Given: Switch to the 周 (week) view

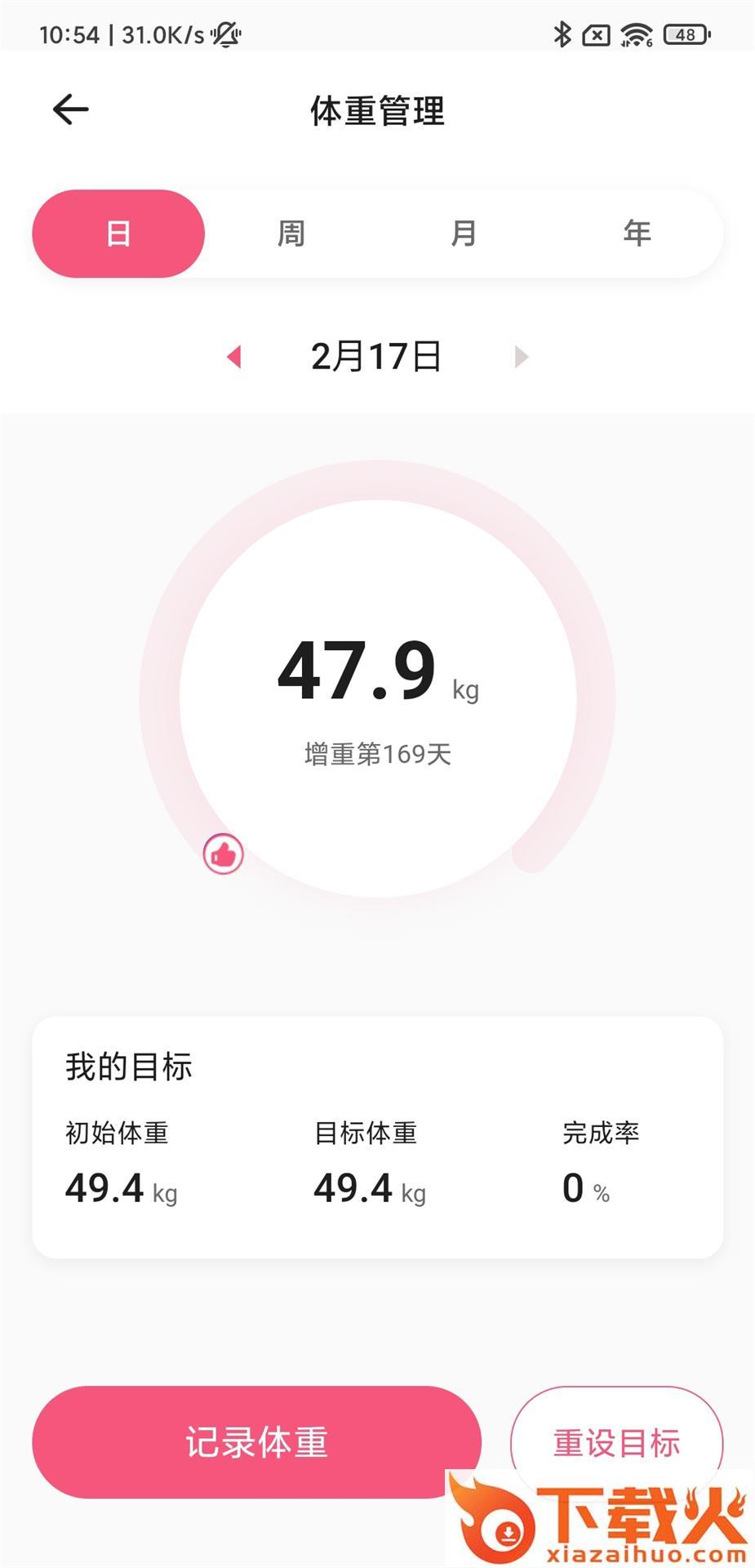Looking at the screenshot, I should [291, 234].
